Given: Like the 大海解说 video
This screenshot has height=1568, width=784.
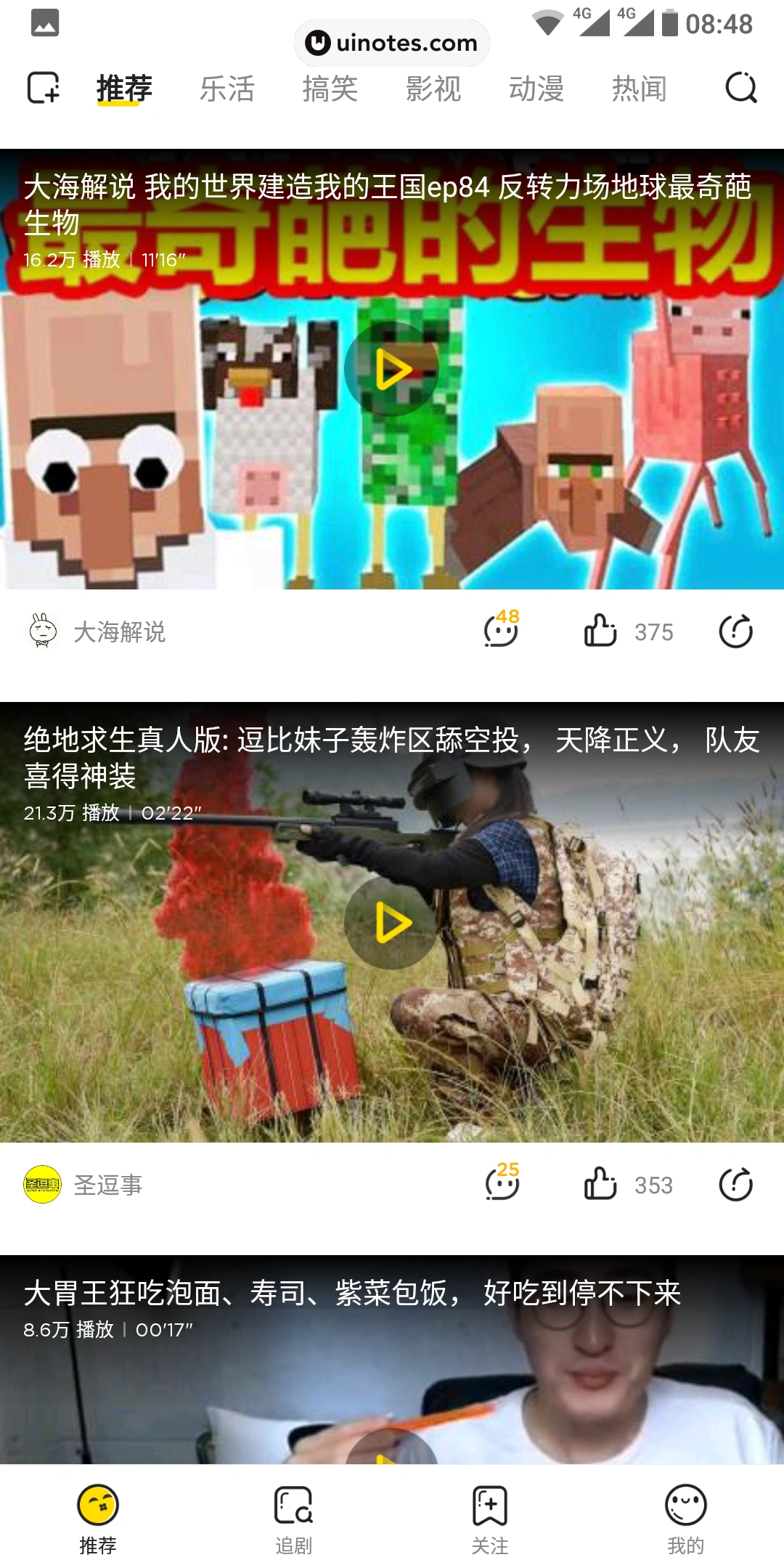Looking at the screenshot, I should [x=601, y=631].
